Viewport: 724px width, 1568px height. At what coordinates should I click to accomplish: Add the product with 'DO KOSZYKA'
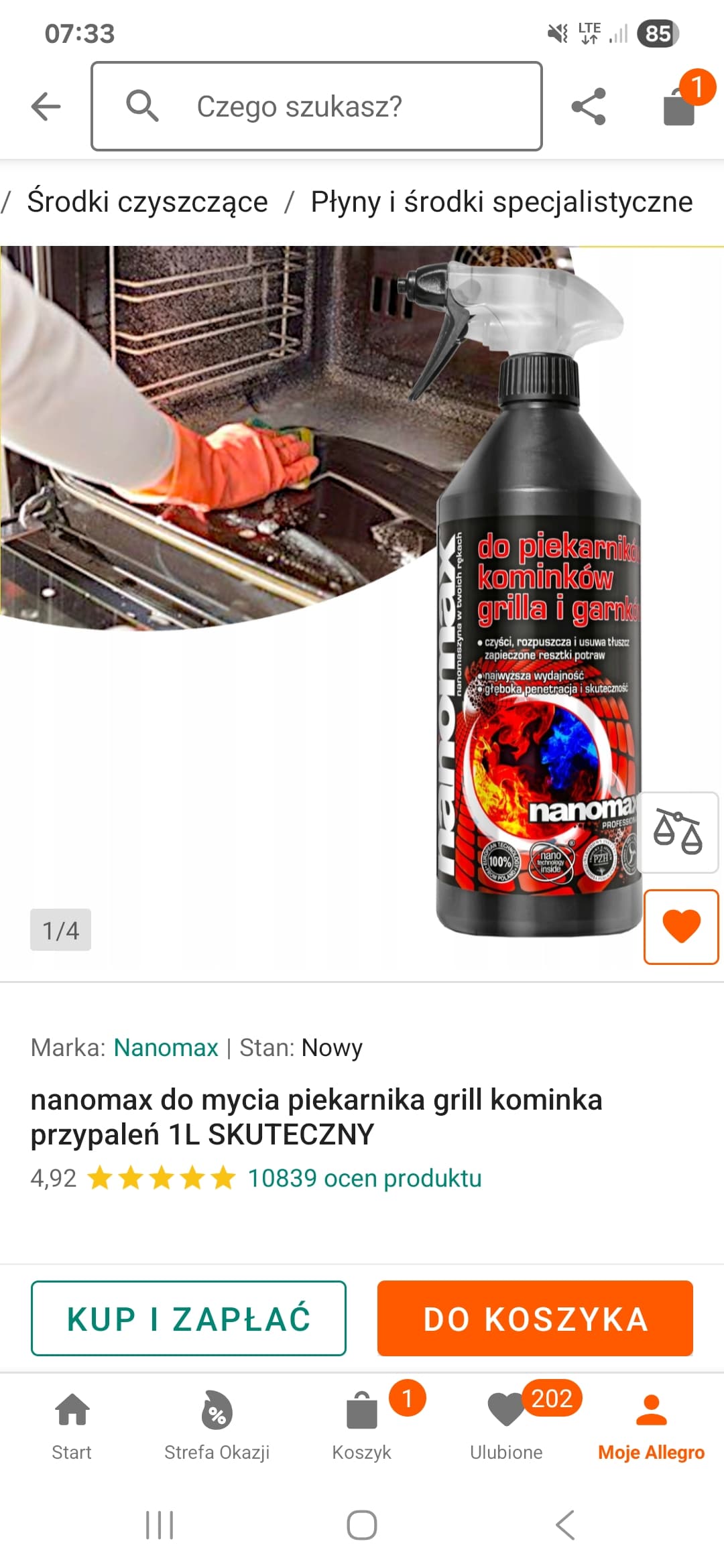pyautogui.click(x=535, y=1319)
